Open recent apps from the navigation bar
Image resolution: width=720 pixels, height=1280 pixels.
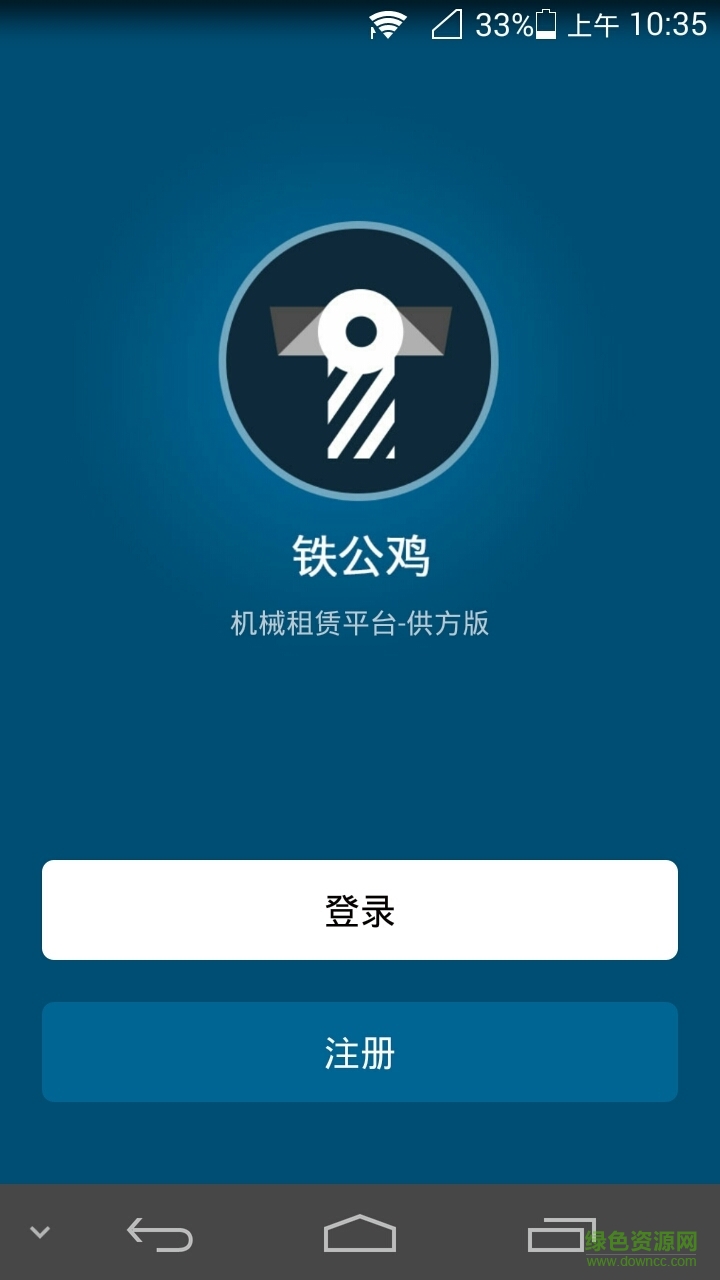pos(556,1238)
